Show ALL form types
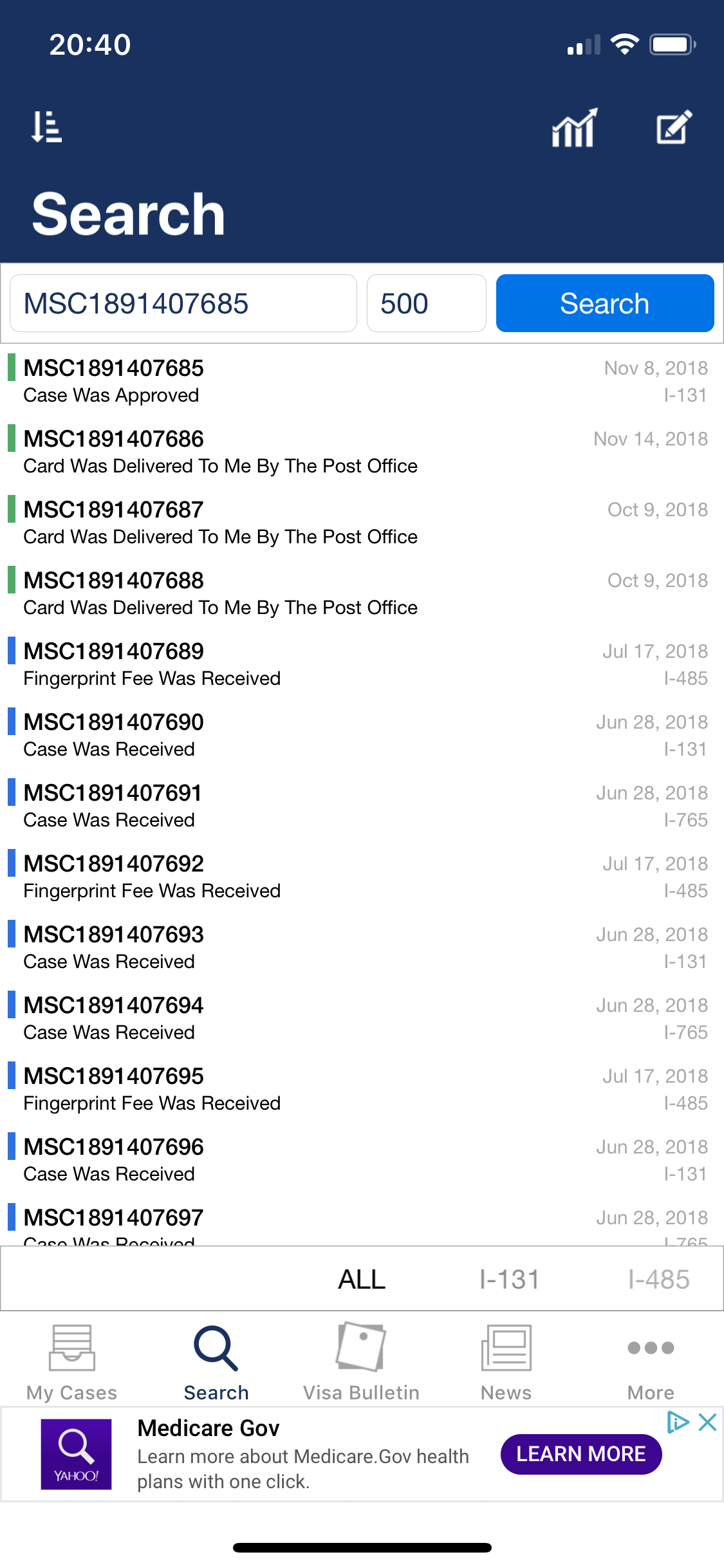The height and width of the screenshot is (1568, 724). pos(362,1279)
